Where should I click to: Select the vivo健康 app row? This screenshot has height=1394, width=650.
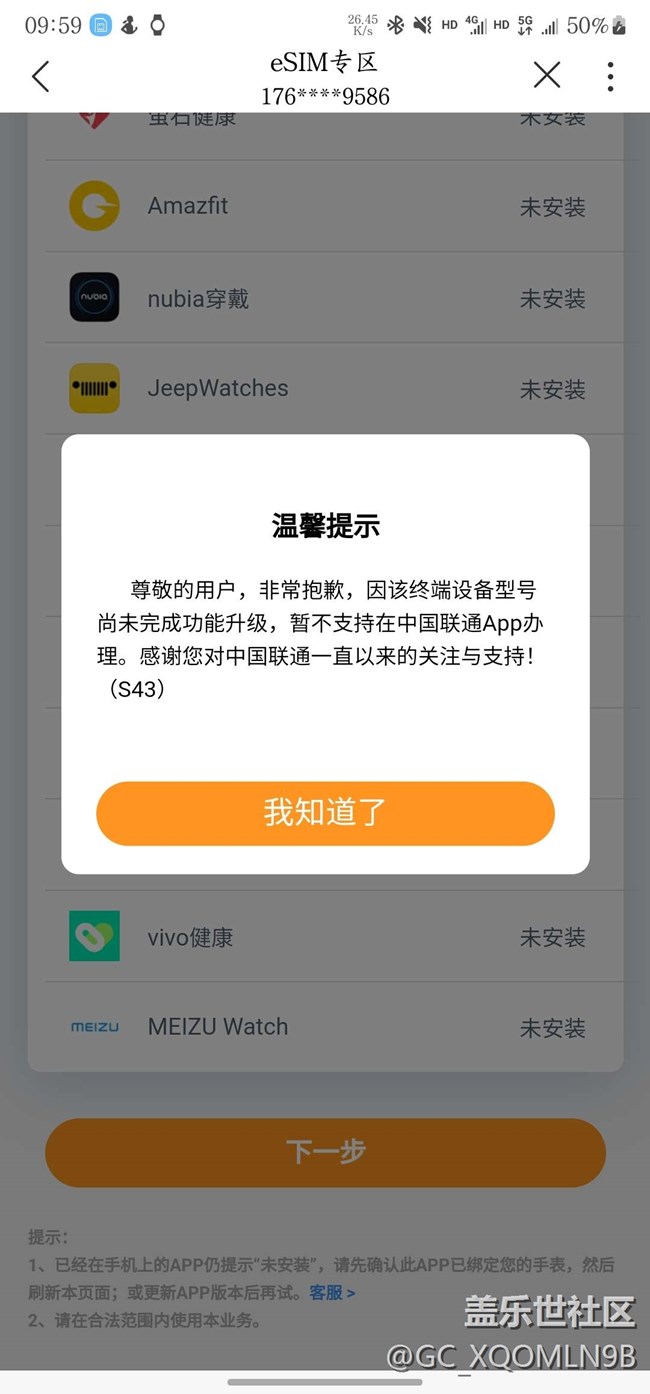pos(325,937)
